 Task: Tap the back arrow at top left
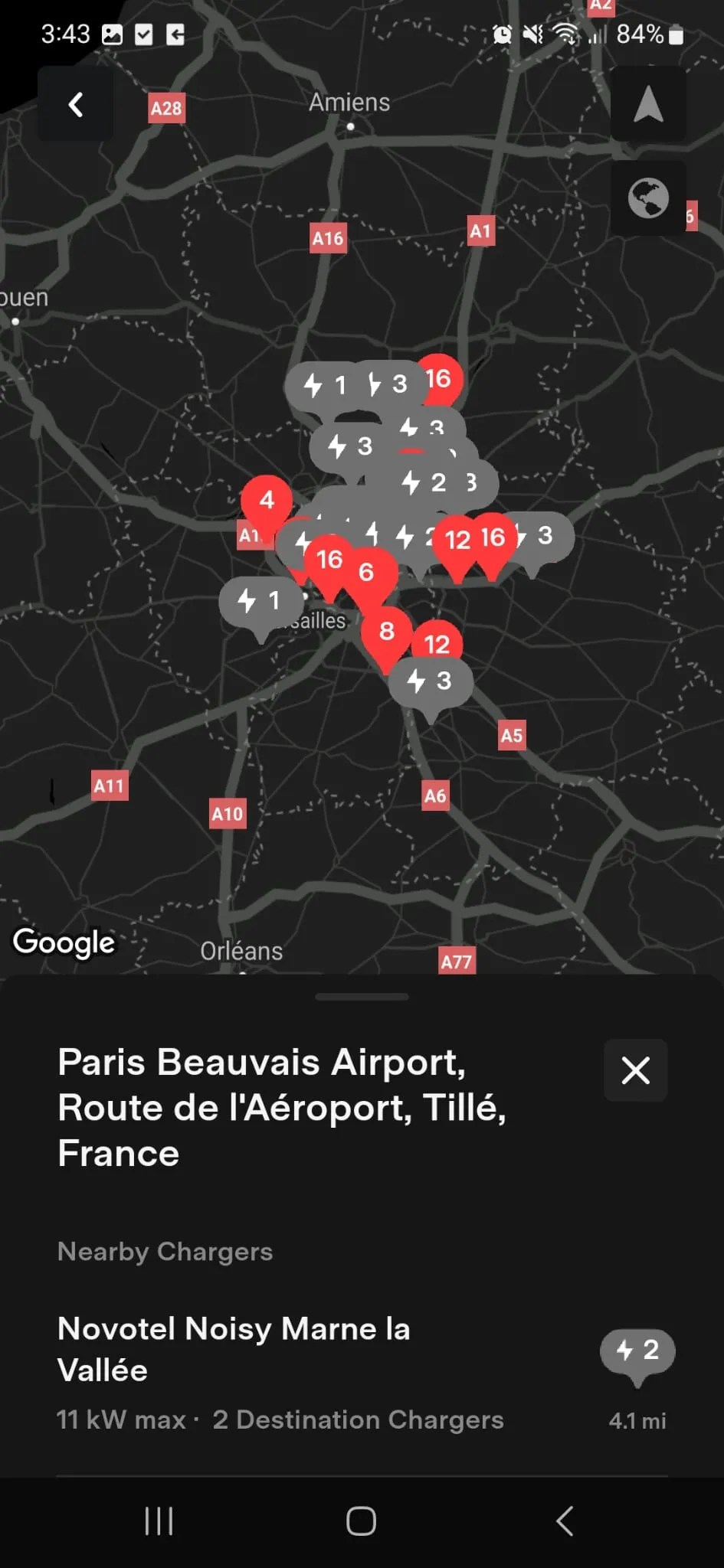pyautogui.click(x=74, y=103)
